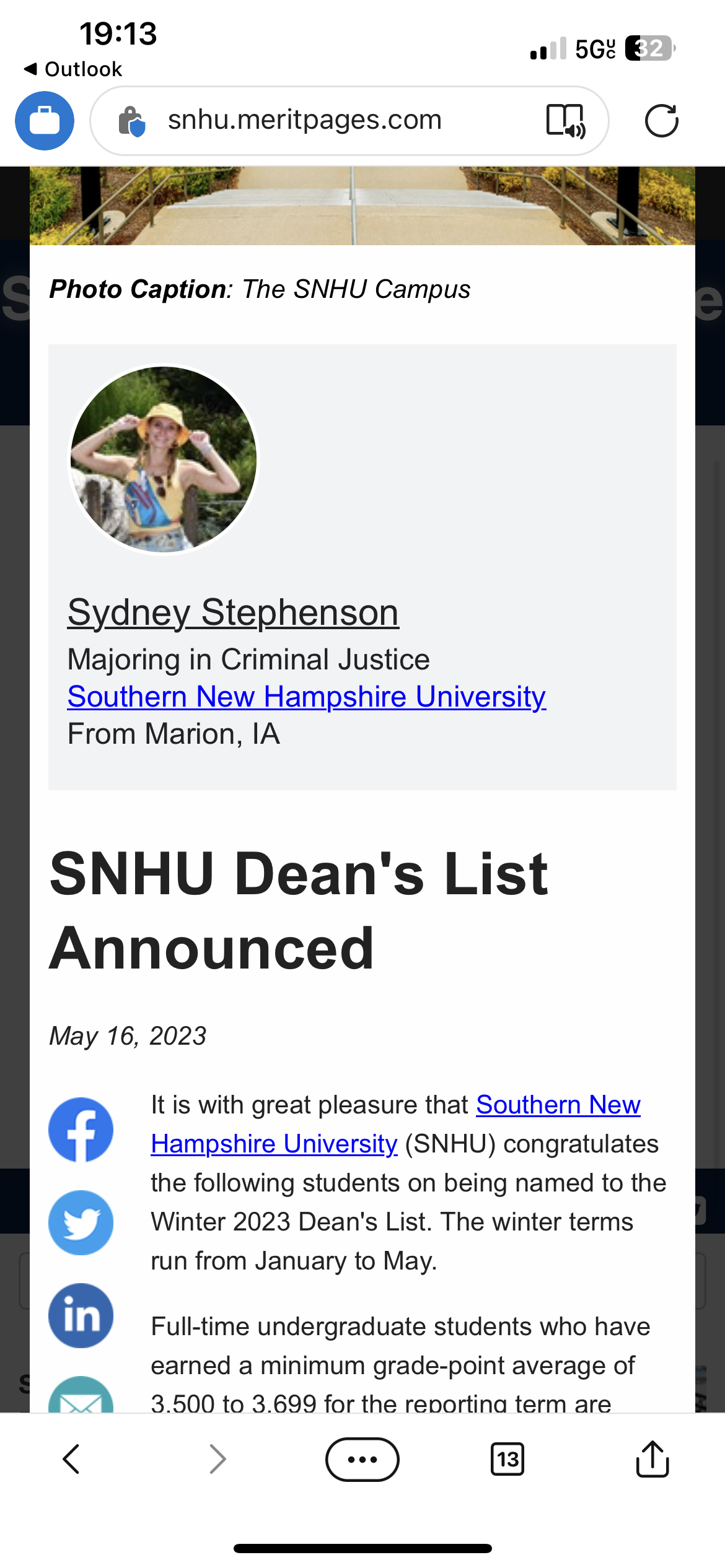The width and height of the screenshot is (725, 1568).
Task: View the 13 open tabs
Action: (507, 1459)
